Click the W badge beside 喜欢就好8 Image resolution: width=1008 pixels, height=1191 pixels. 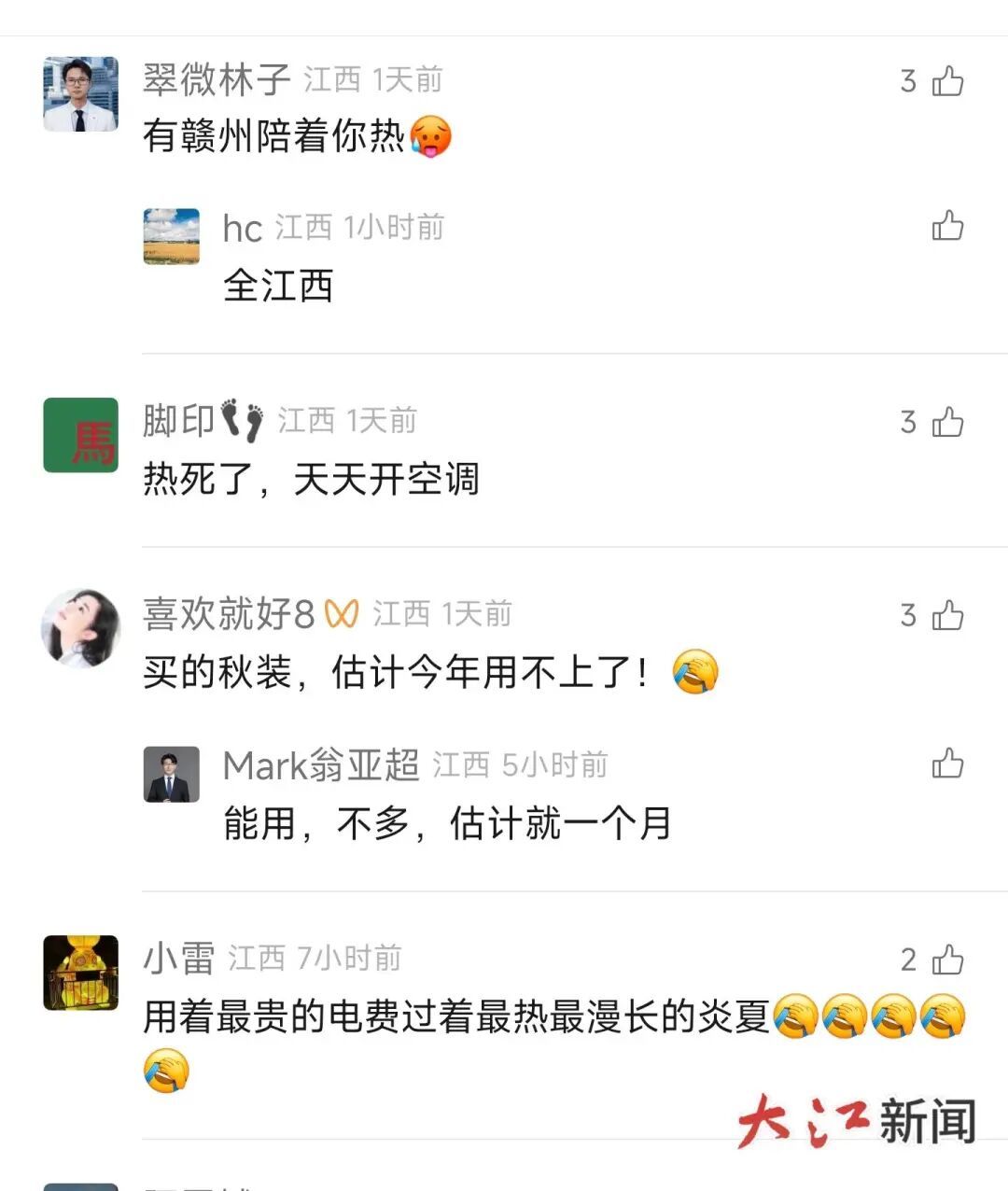[x=342, y=614]
